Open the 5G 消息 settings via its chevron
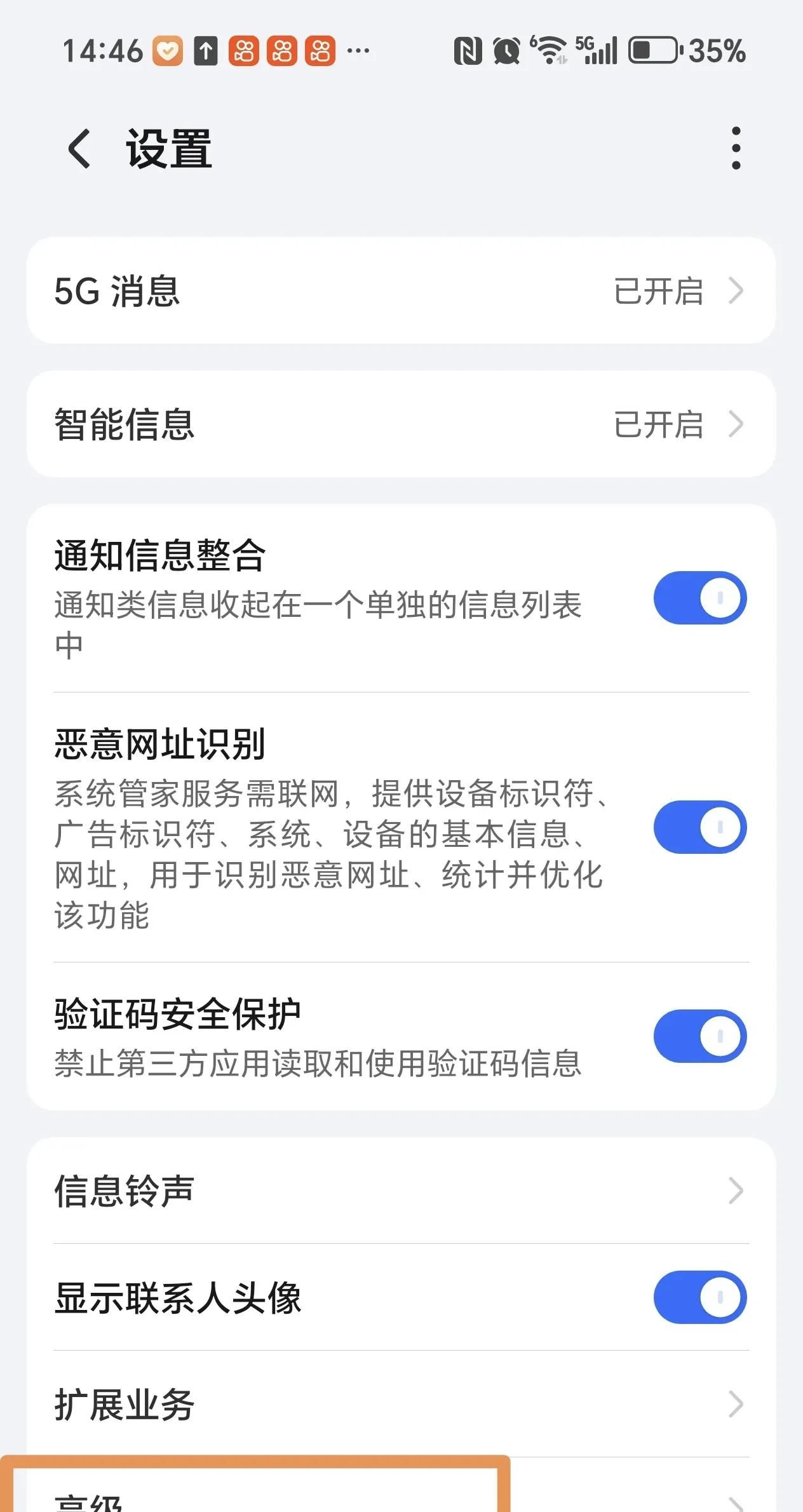 click(737, 291)
